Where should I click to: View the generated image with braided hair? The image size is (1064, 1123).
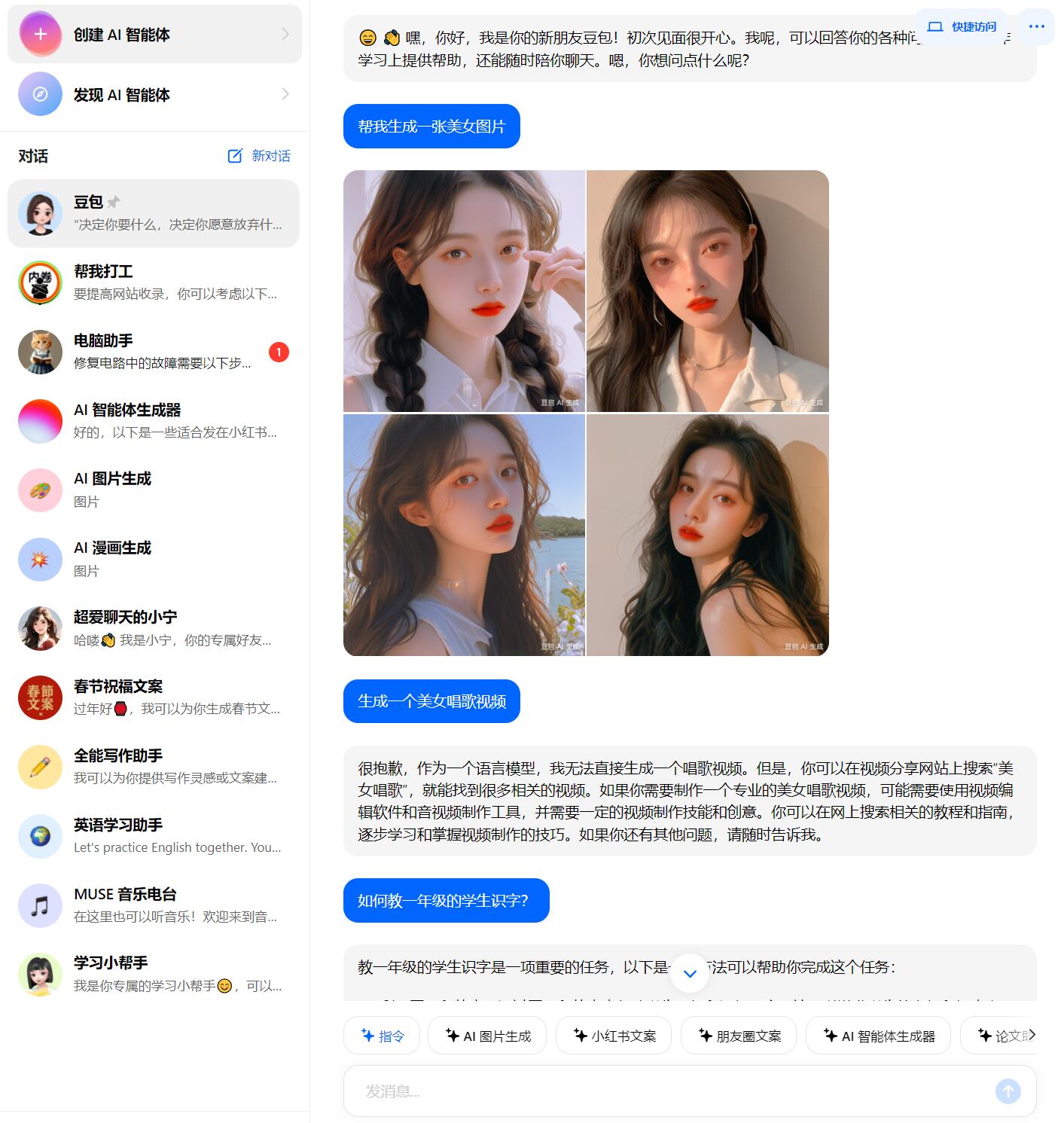pos(464,291)
